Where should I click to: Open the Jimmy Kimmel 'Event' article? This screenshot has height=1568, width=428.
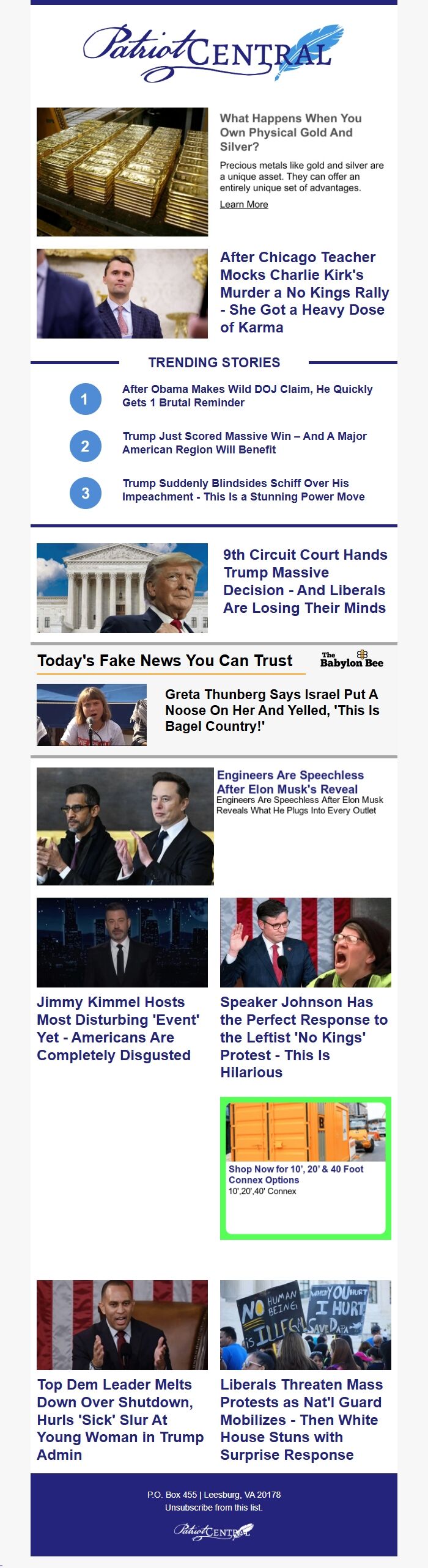tap(118, 1028)
